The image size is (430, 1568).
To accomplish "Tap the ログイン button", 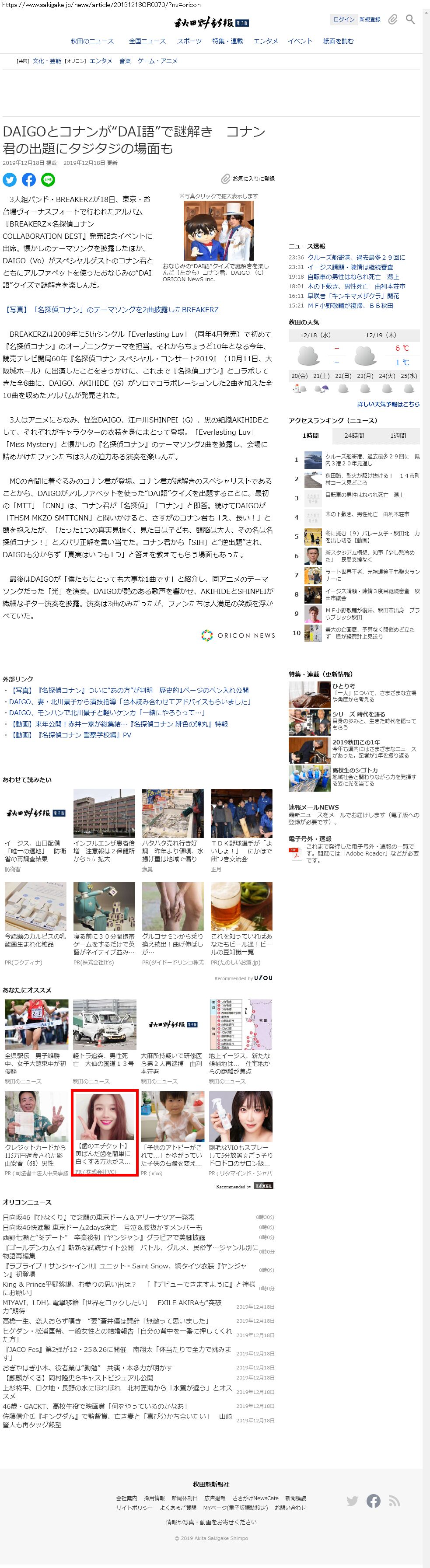I will 343,20.
